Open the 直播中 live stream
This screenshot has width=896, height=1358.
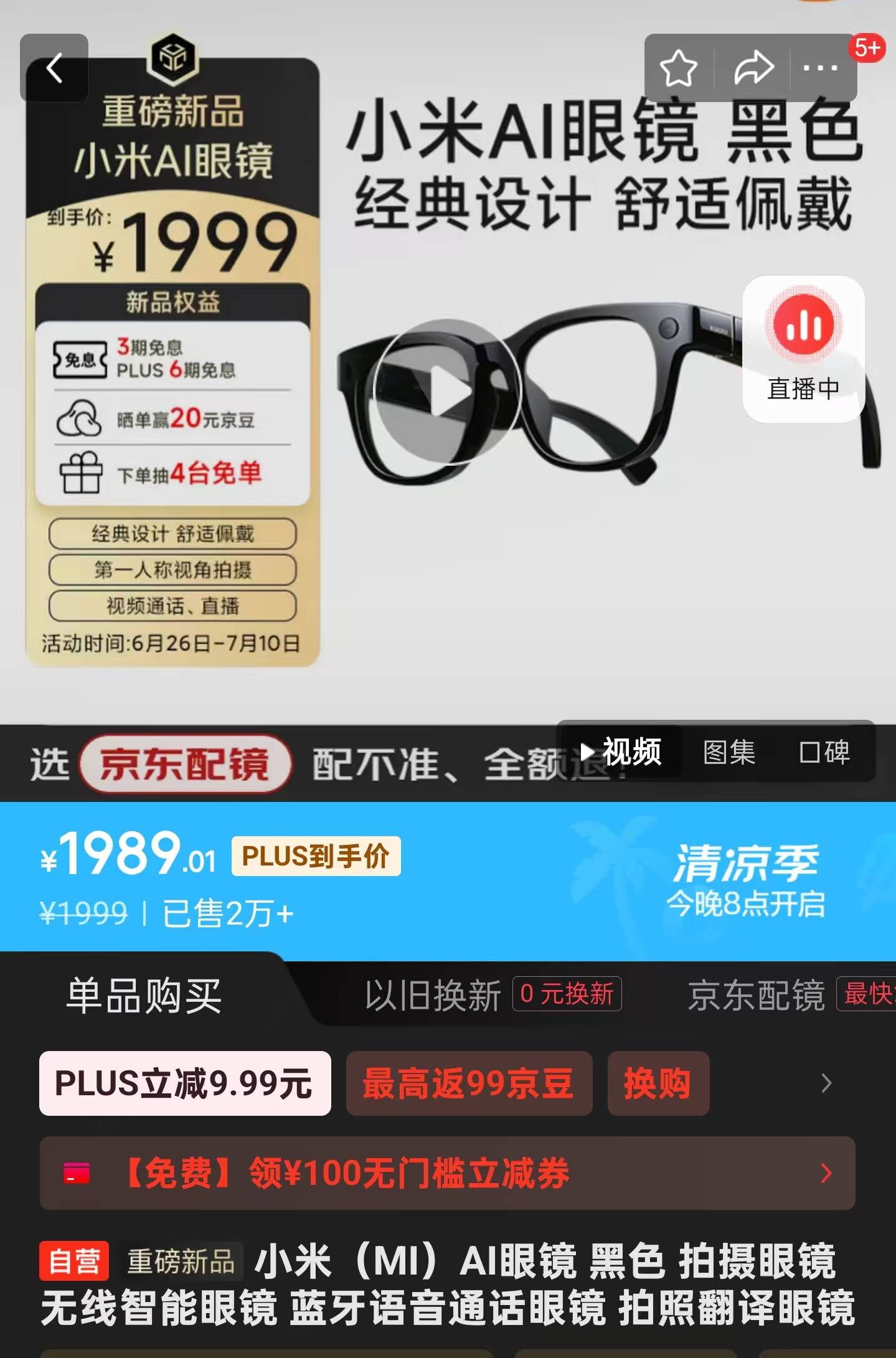click(803, 349)
